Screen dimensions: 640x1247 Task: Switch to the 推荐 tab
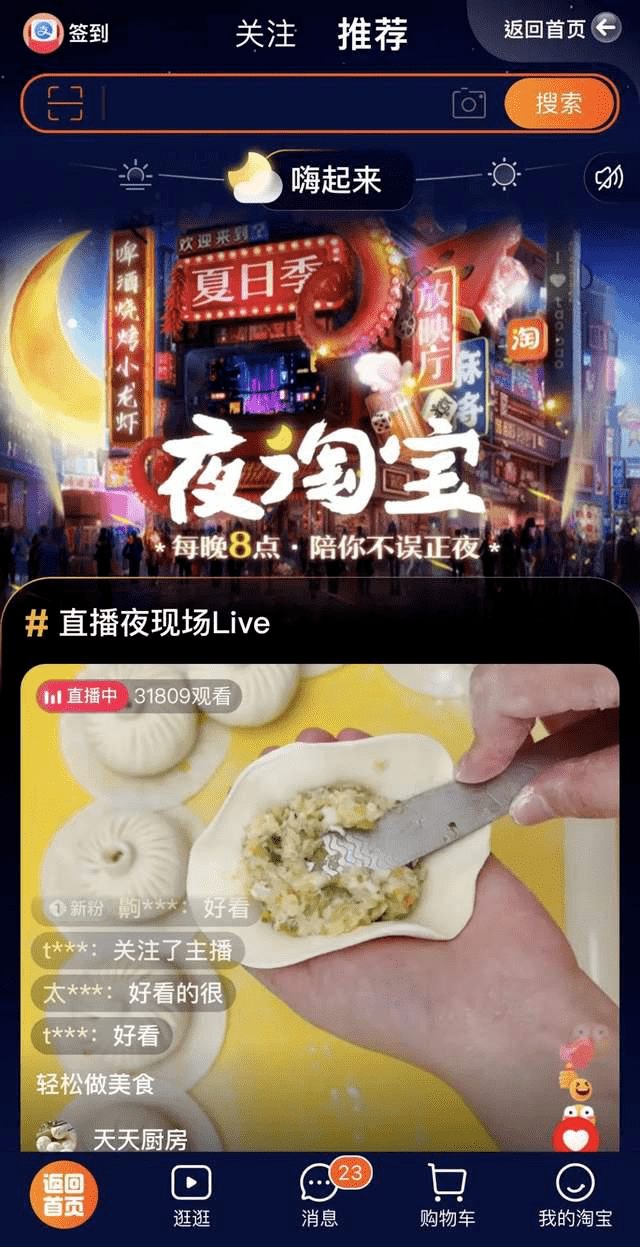point(372,33)
